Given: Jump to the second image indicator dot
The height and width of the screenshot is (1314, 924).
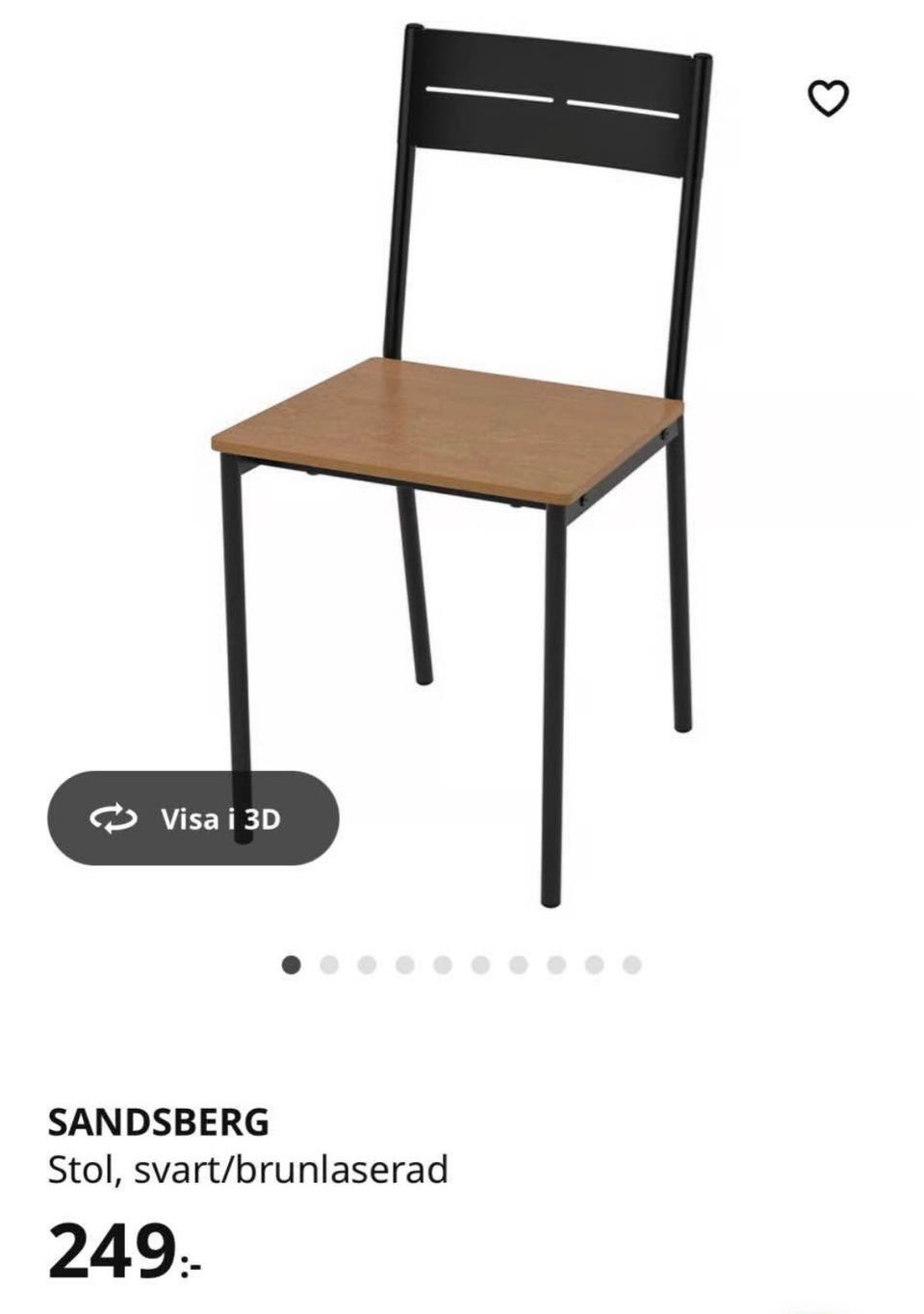Looking at the screenshot, I should click(x=329, y=965).
